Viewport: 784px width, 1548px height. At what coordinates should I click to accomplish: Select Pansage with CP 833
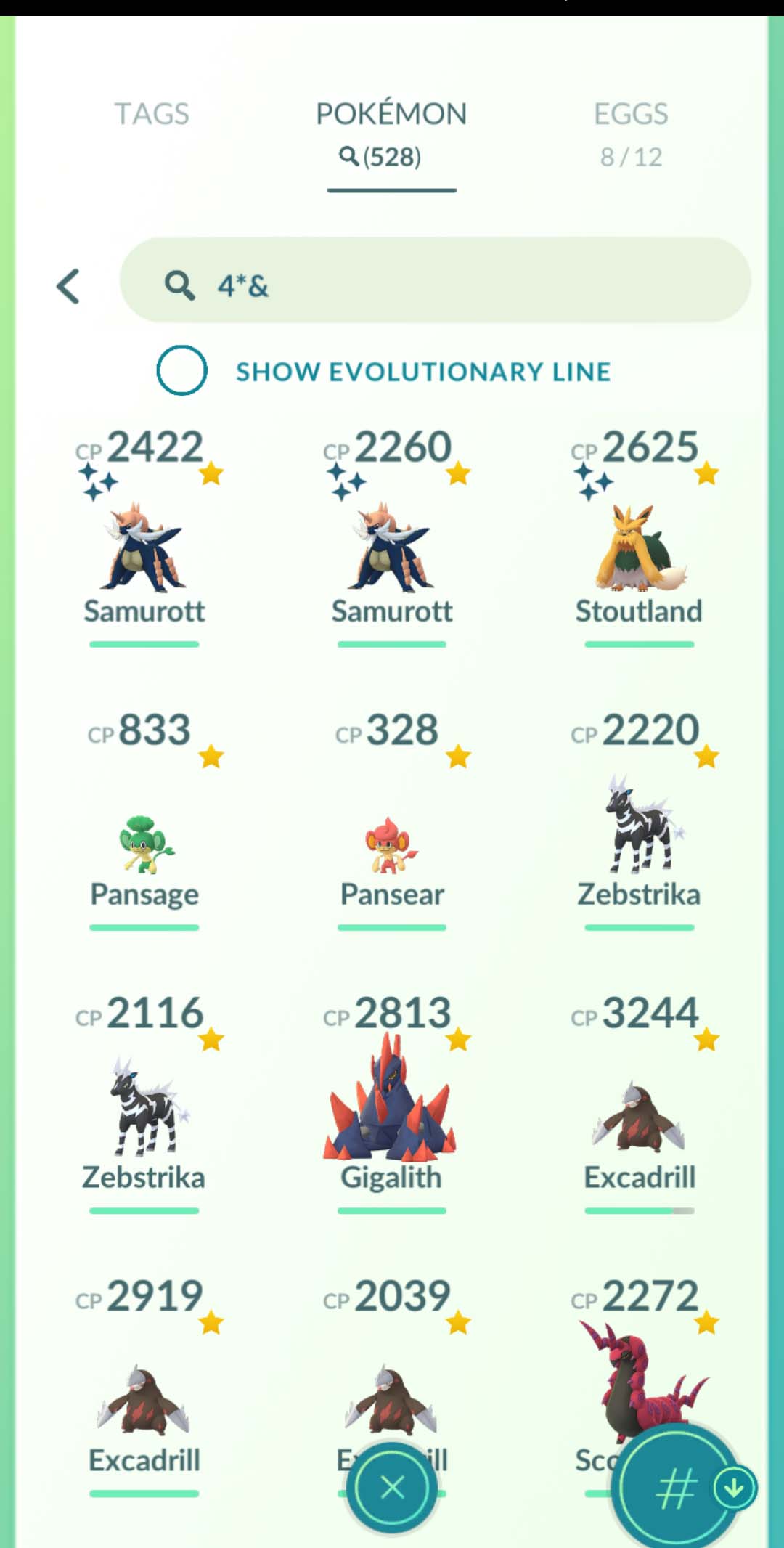pyautogui.click(x=144, y=842)
